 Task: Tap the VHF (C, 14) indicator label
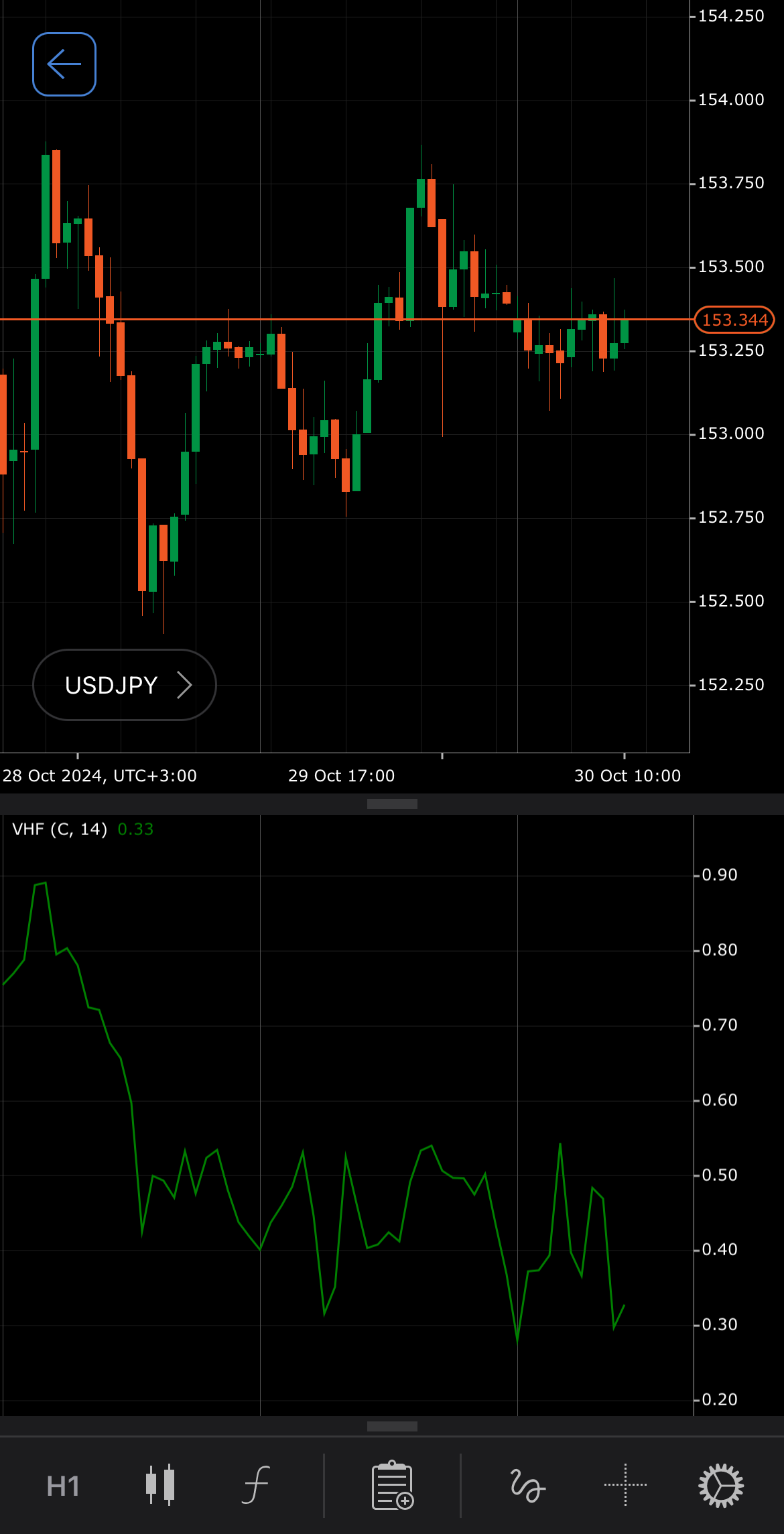(x=60, y=830)
